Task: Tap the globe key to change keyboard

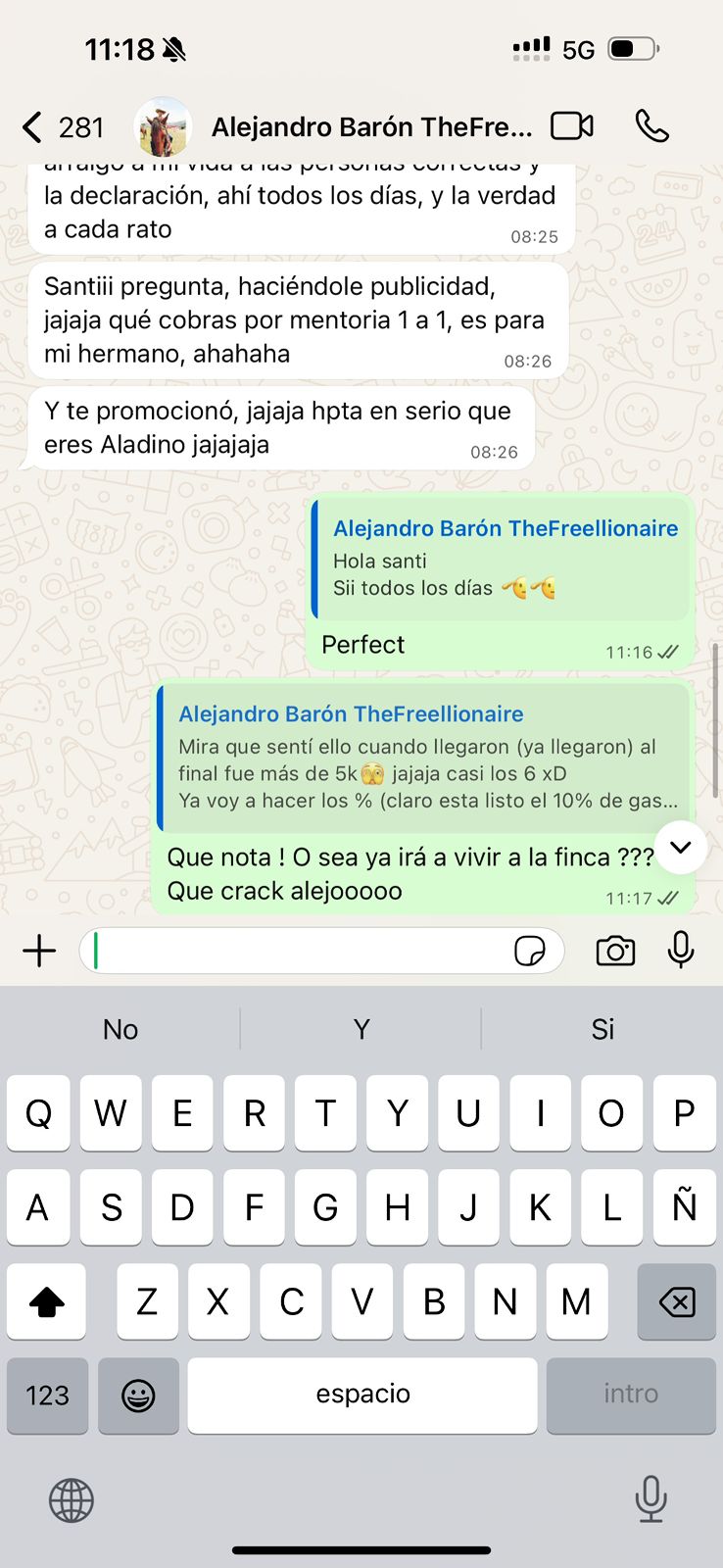Action: coord(72,1500)
